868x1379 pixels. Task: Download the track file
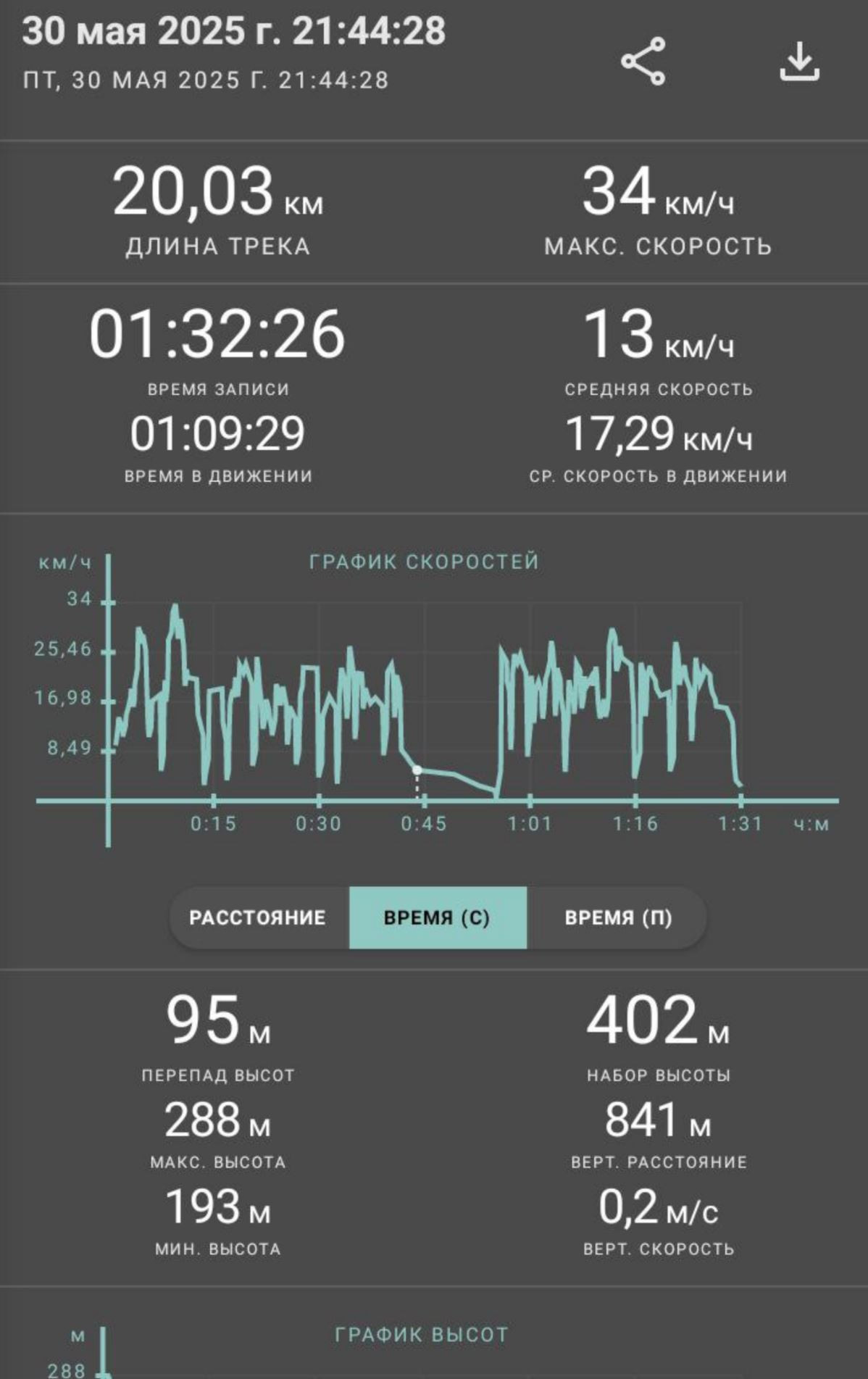(x=799, y=62)
